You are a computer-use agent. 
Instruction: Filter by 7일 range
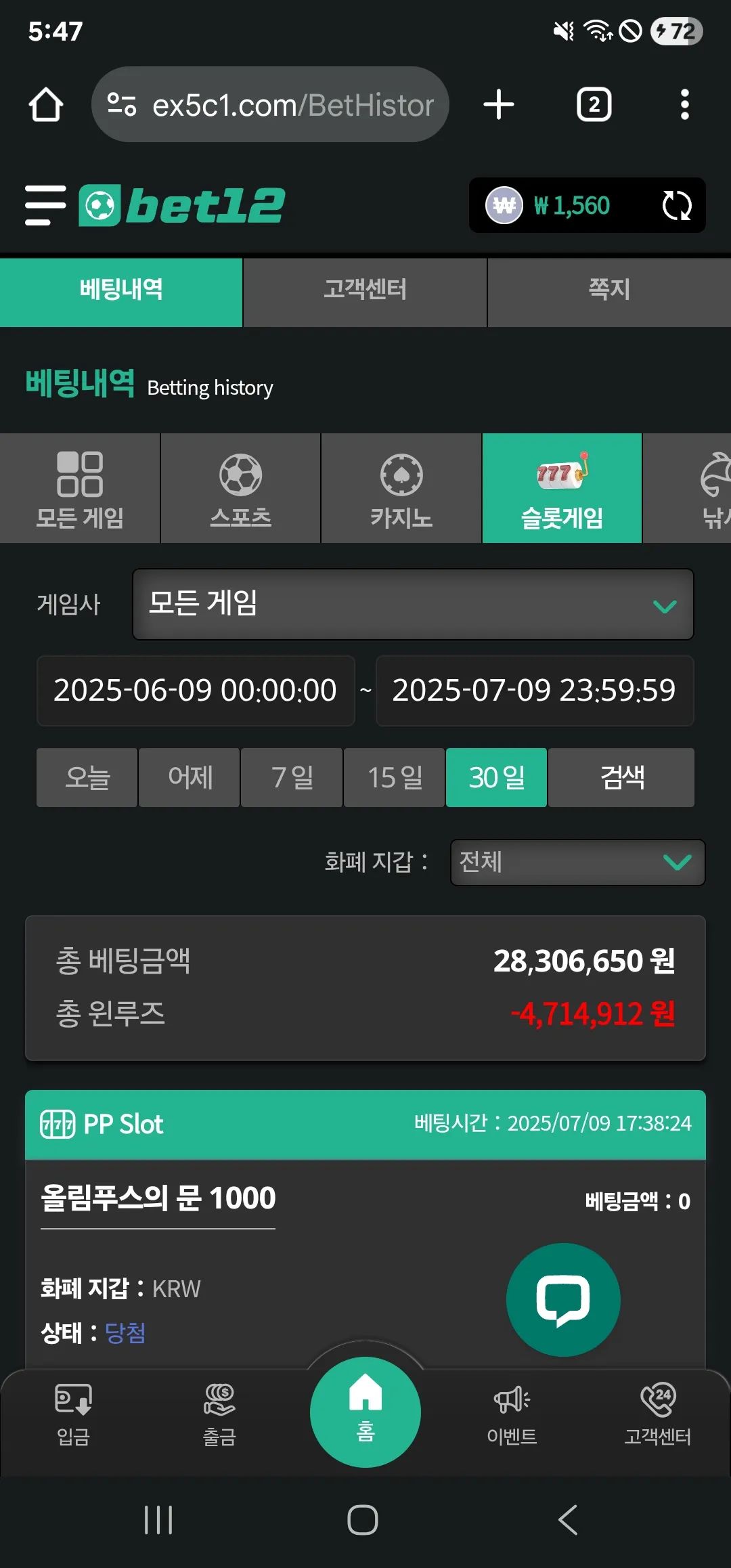292,777
